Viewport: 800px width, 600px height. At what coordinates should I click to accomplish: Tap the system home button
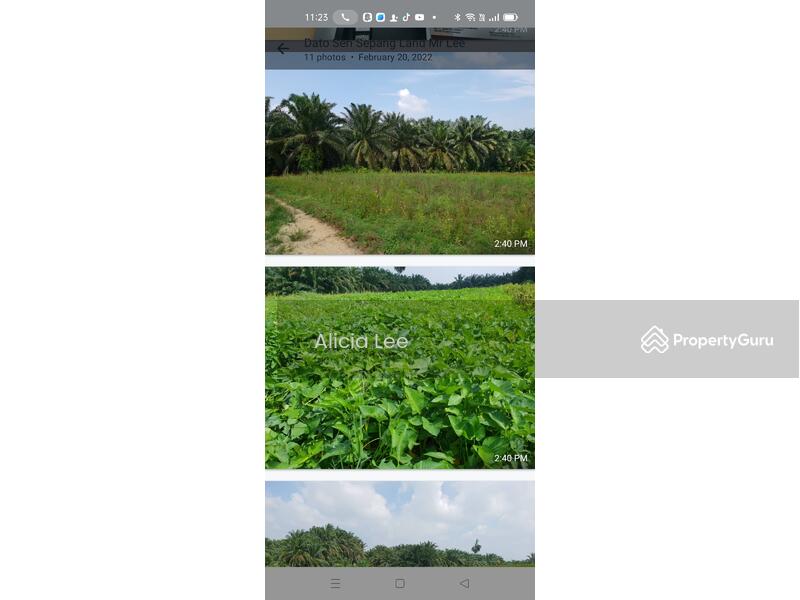[400, 583]
